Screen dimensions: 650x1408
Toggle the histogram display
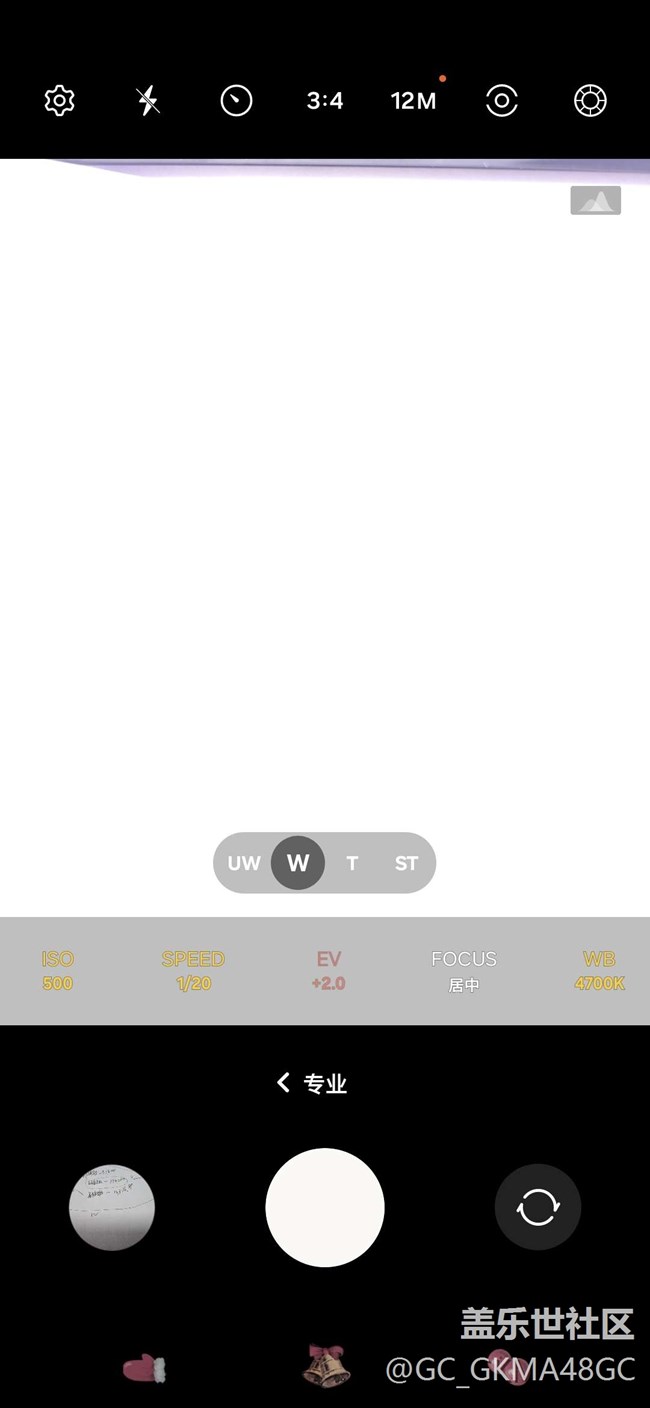595,201
